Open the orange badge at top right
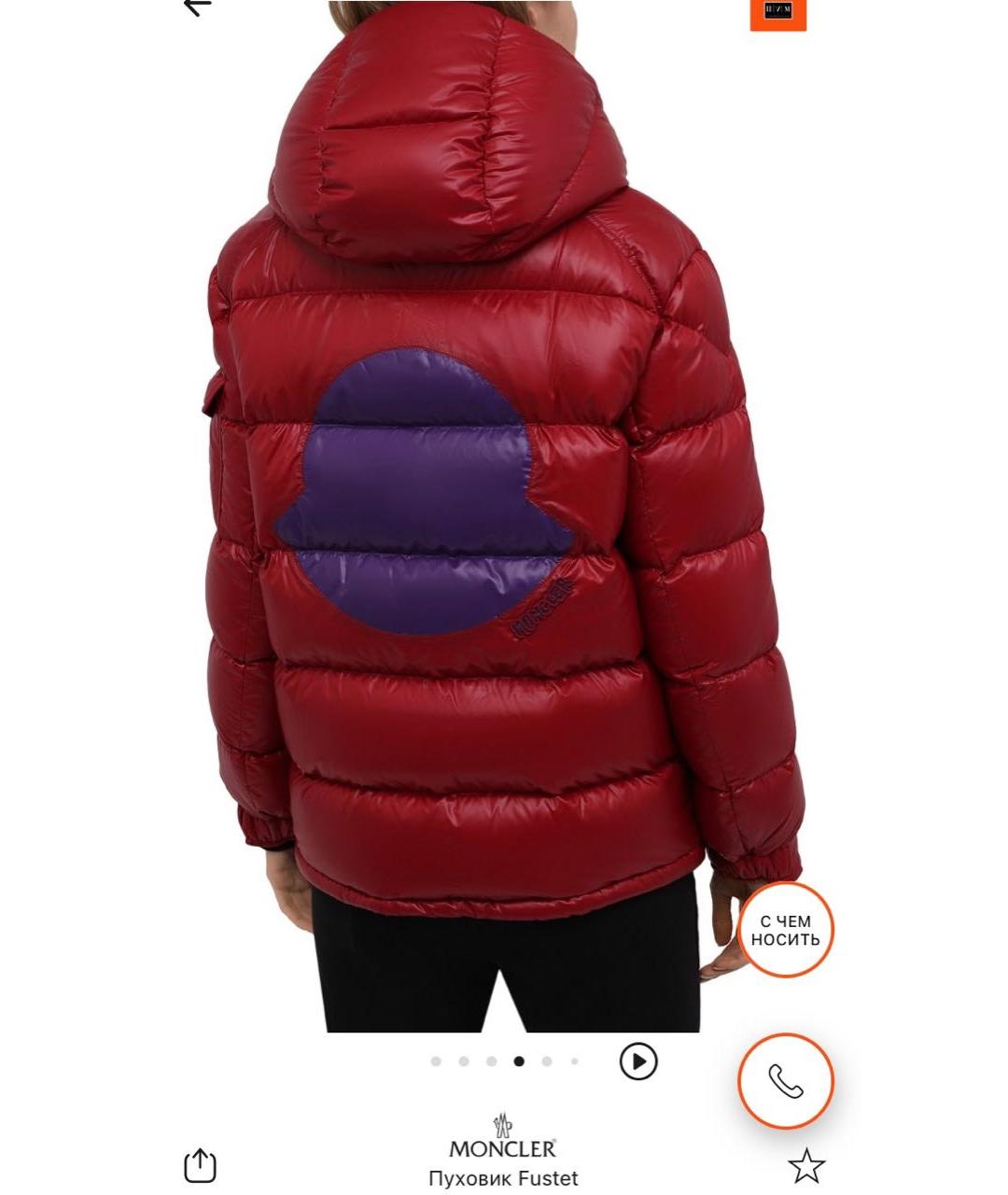The width and height of the screenshot is (1008, 1195). point(777,13)
